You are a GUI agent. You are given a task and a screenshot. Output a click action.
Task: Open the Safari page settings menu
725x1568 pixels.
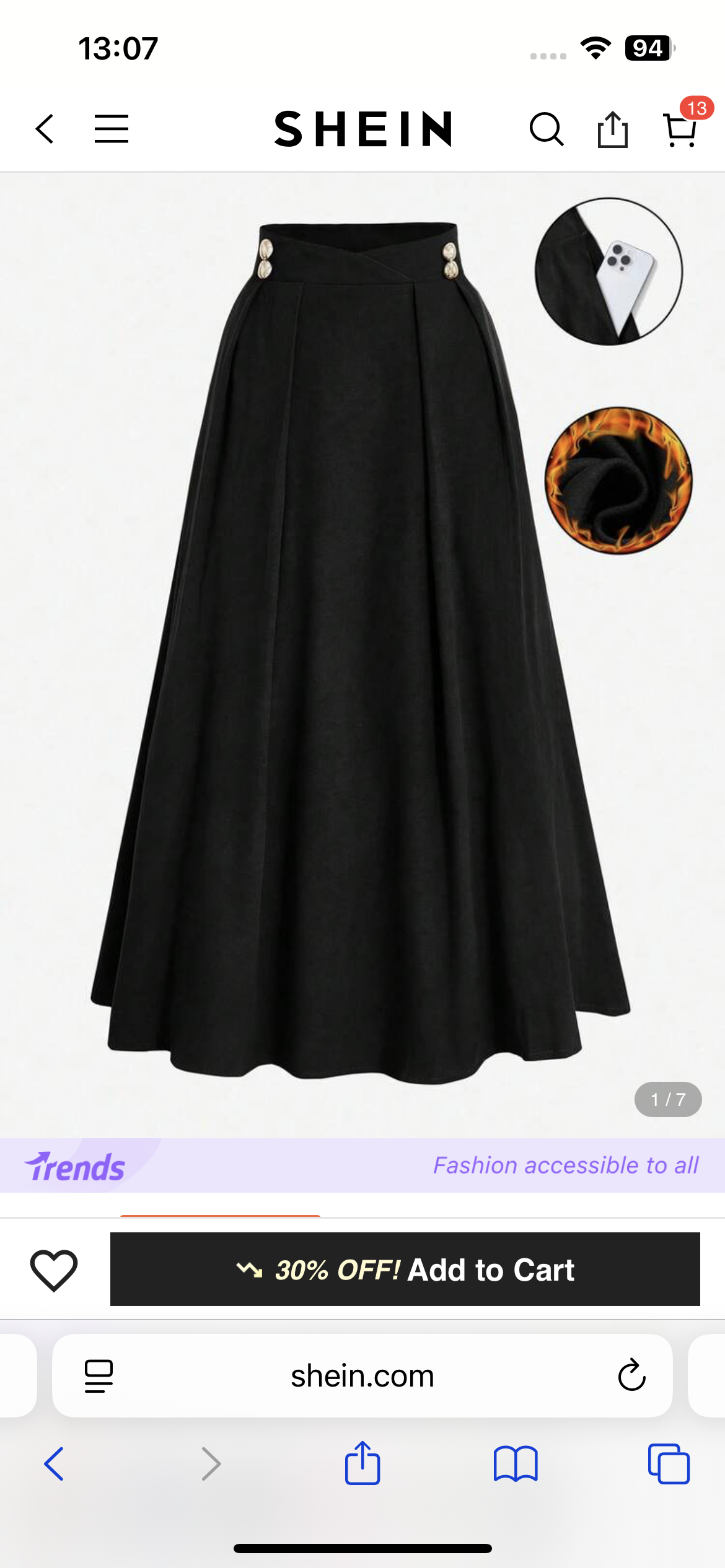point(99,1376)
